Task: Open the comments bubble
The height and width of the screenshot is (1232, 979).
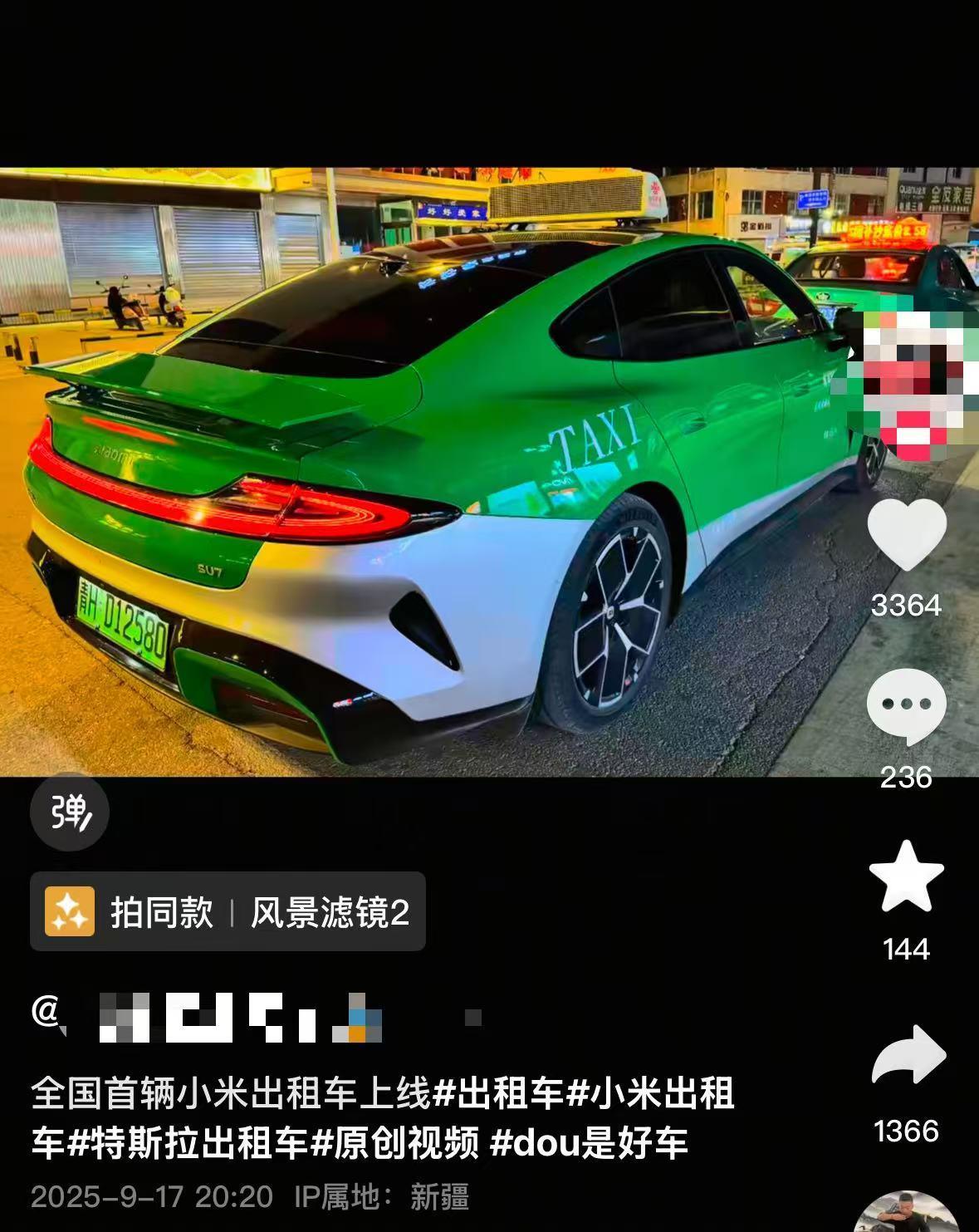Action: [x=906, y=706]
